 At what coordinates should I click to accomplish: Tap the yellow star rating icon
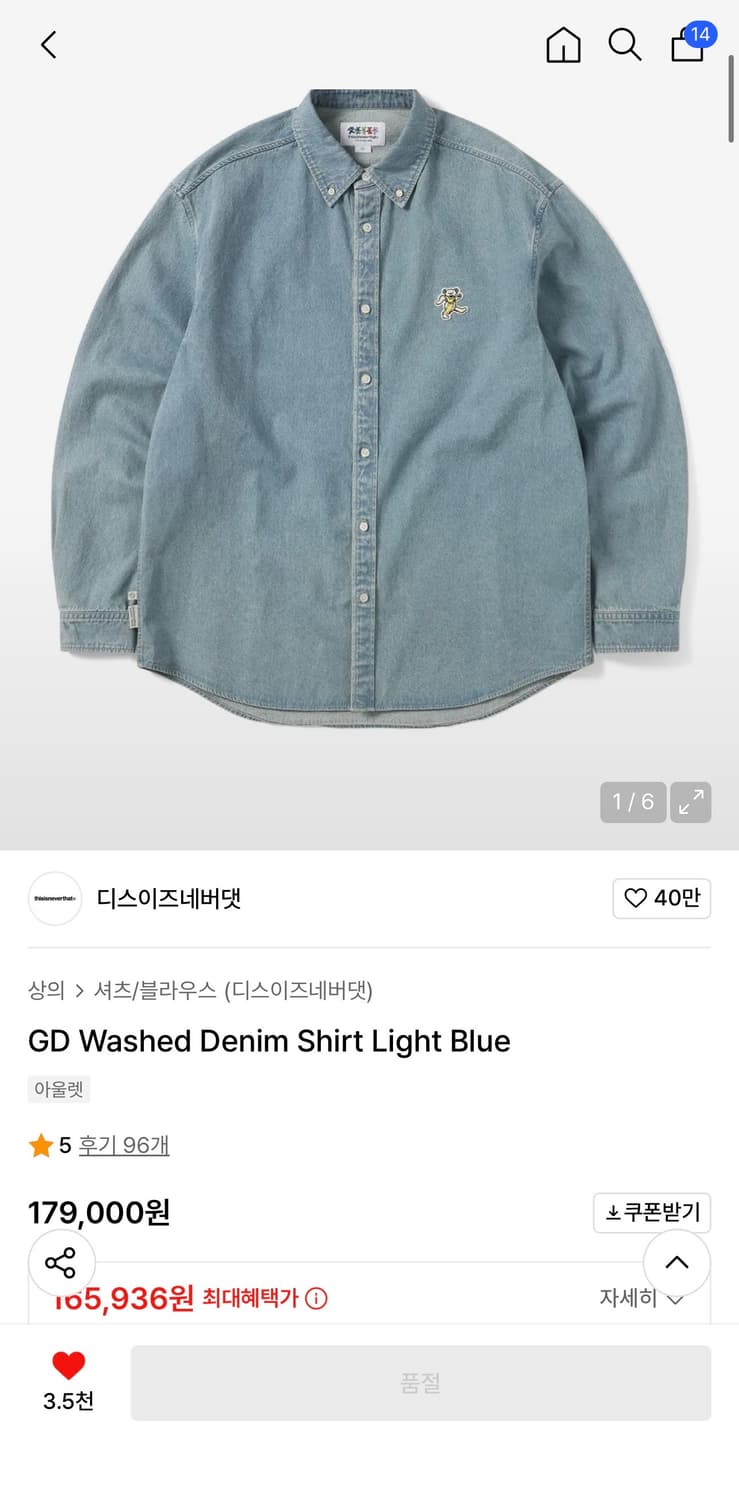click(x=41, y=1145)
